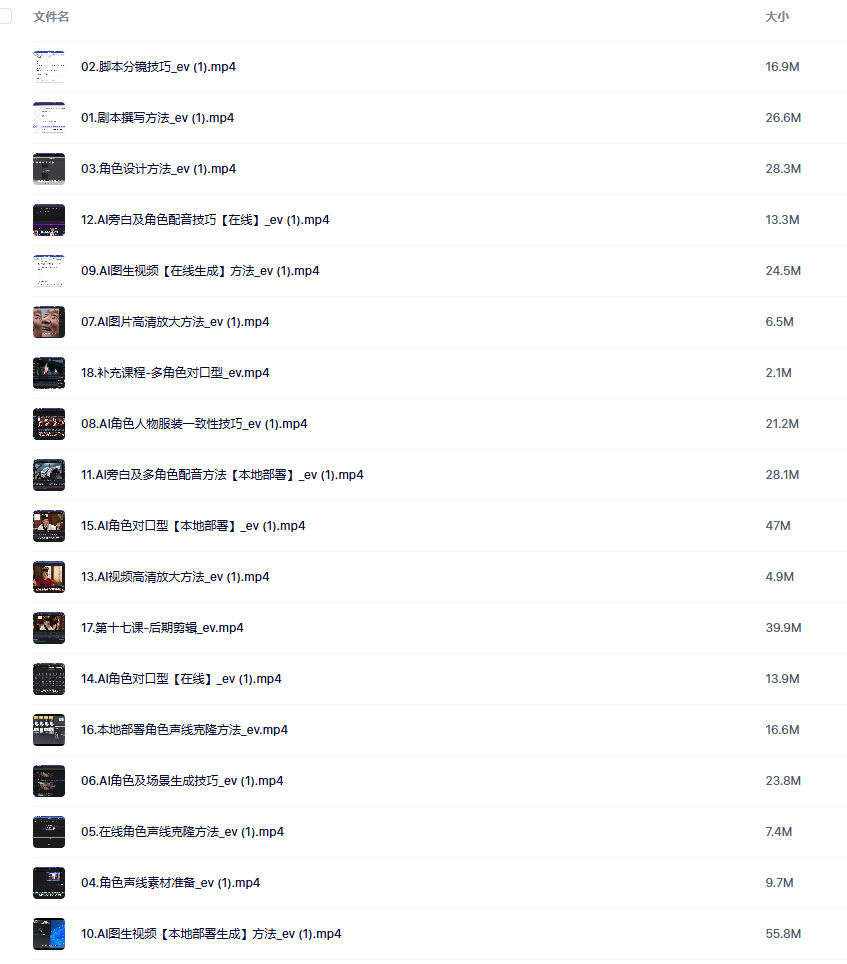Open 10.AI图生视频【本地部署生成】方法 file
847x964 pixels.
point(211,934)
